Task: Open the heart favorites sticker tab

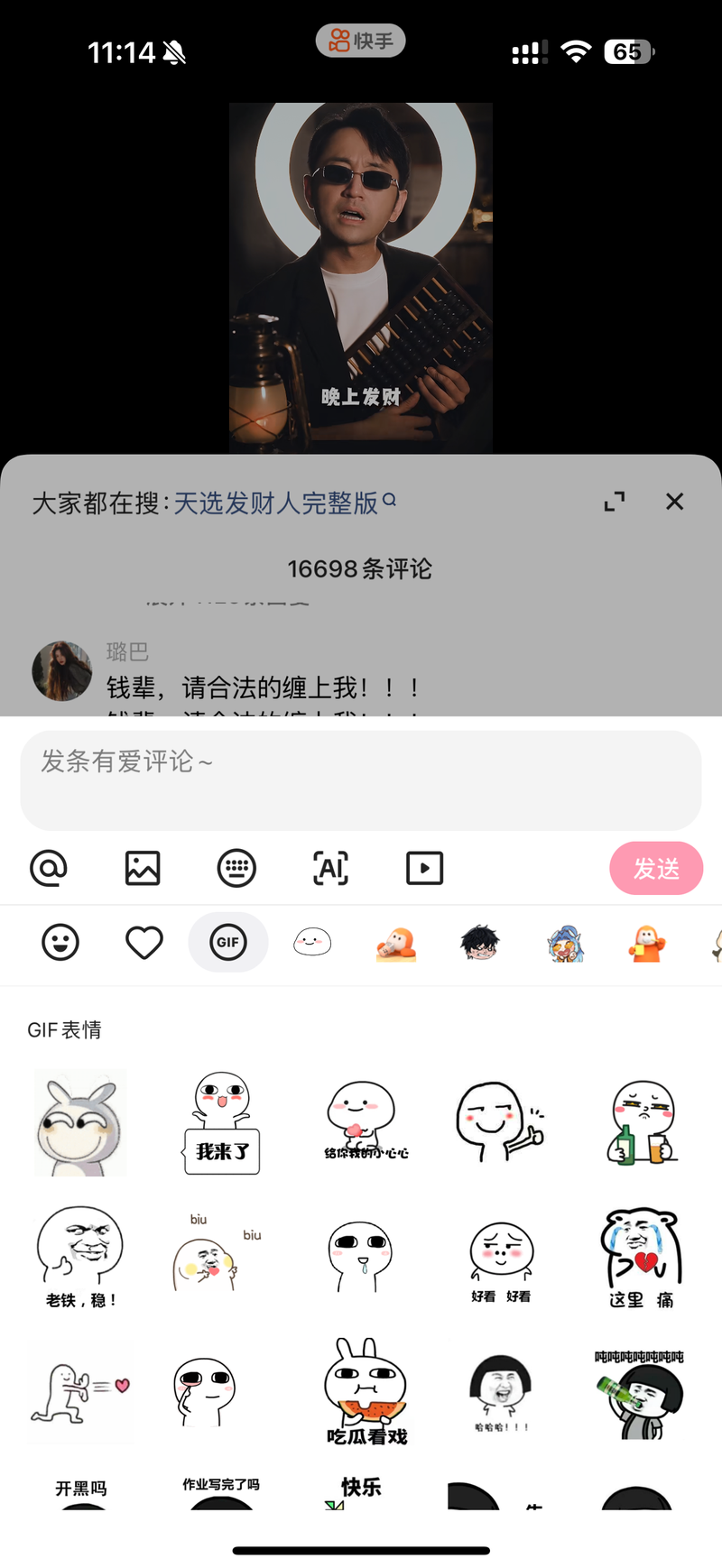Action: 144,943
